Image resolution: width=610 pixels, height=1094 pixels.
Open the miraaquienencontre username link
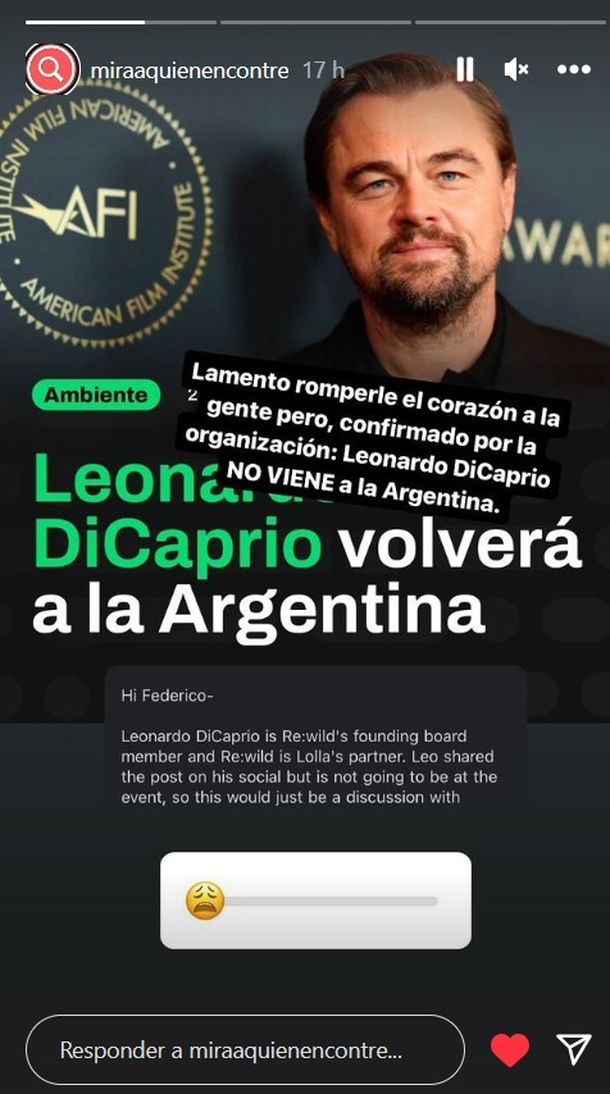tap(189, 71)
